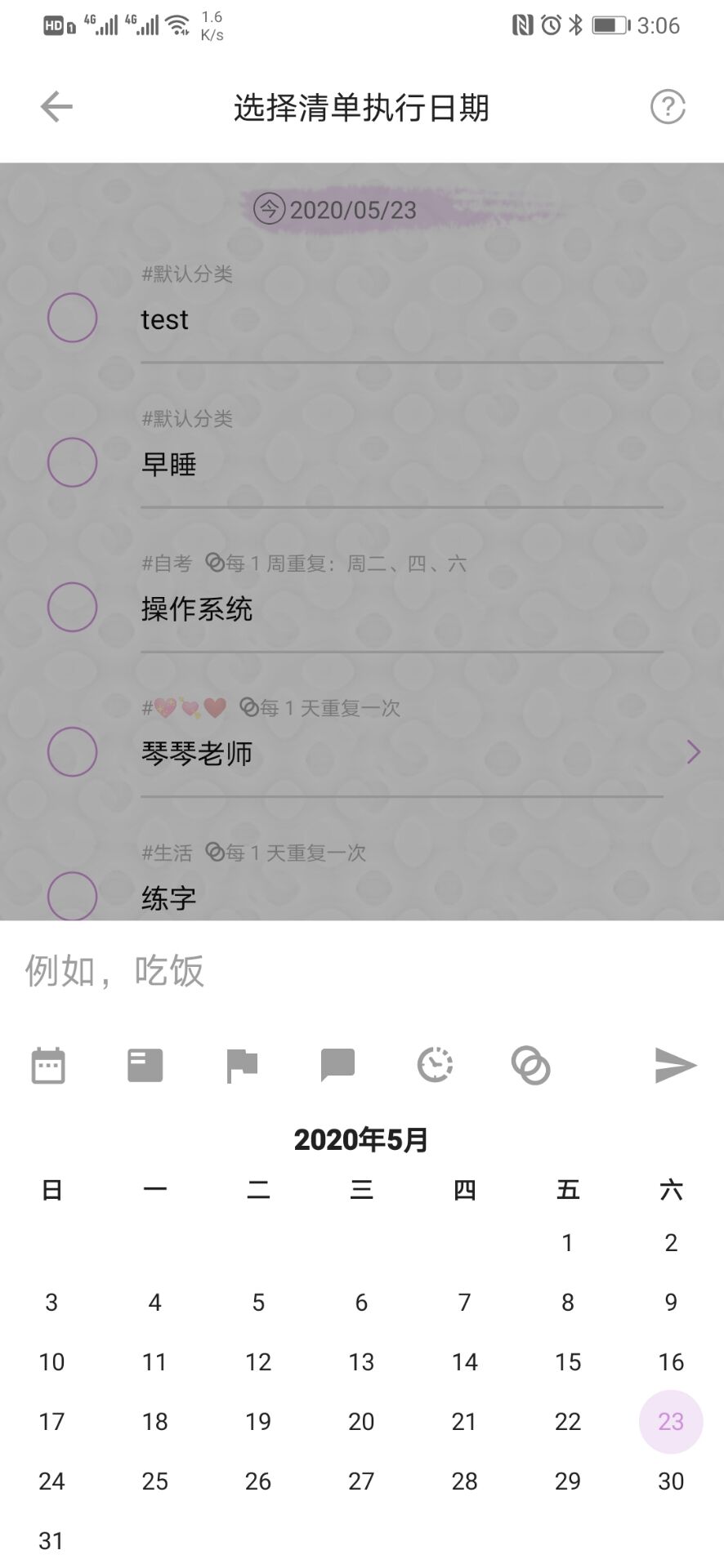Send the new task with the arrow
724x1568 pixels.
point(675,1065)
